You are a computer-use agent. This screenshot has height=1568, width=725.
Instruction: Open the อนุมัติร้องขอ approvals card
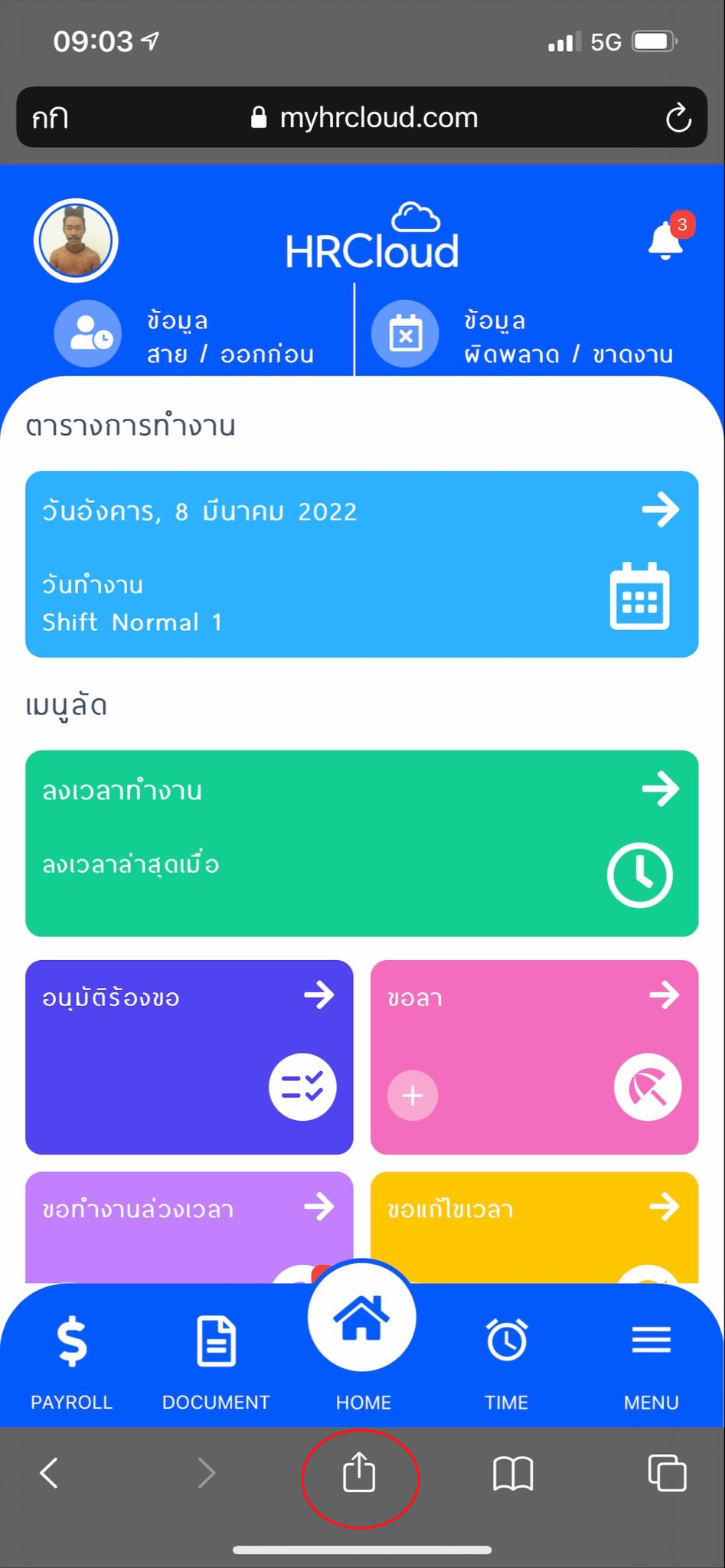coord(189,1057)
